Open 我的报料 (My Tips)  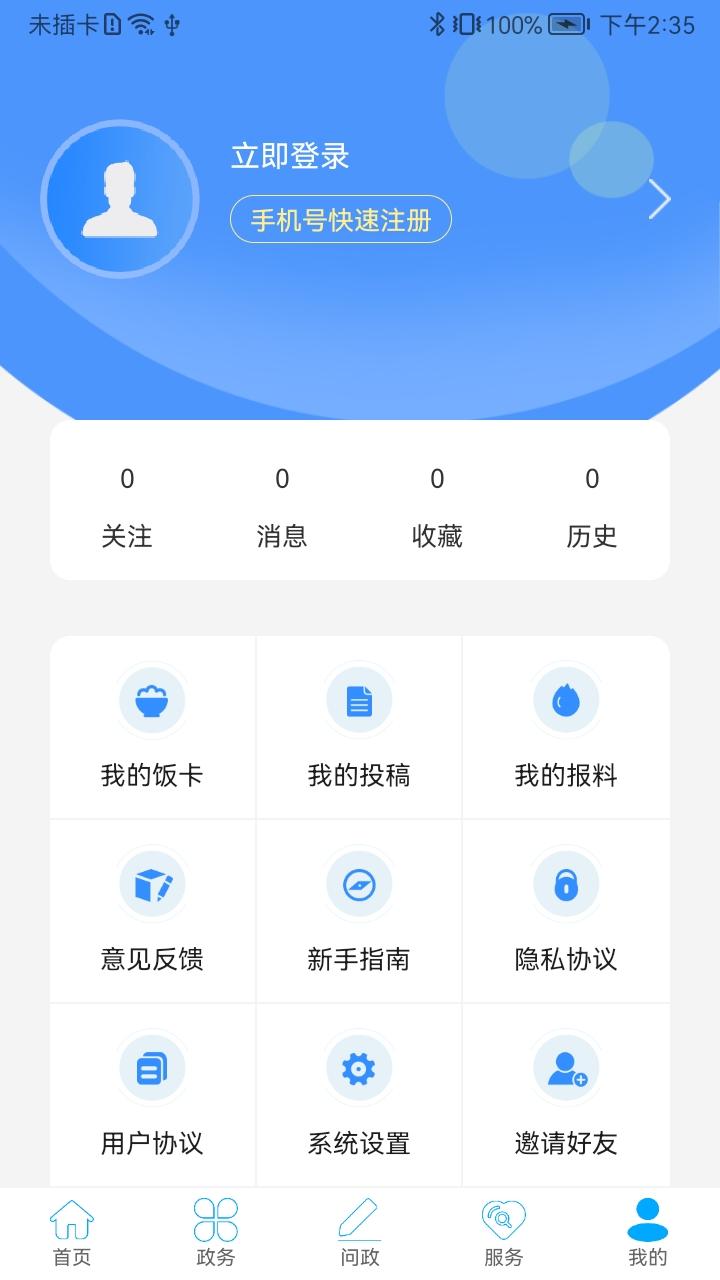click(566, 727)
